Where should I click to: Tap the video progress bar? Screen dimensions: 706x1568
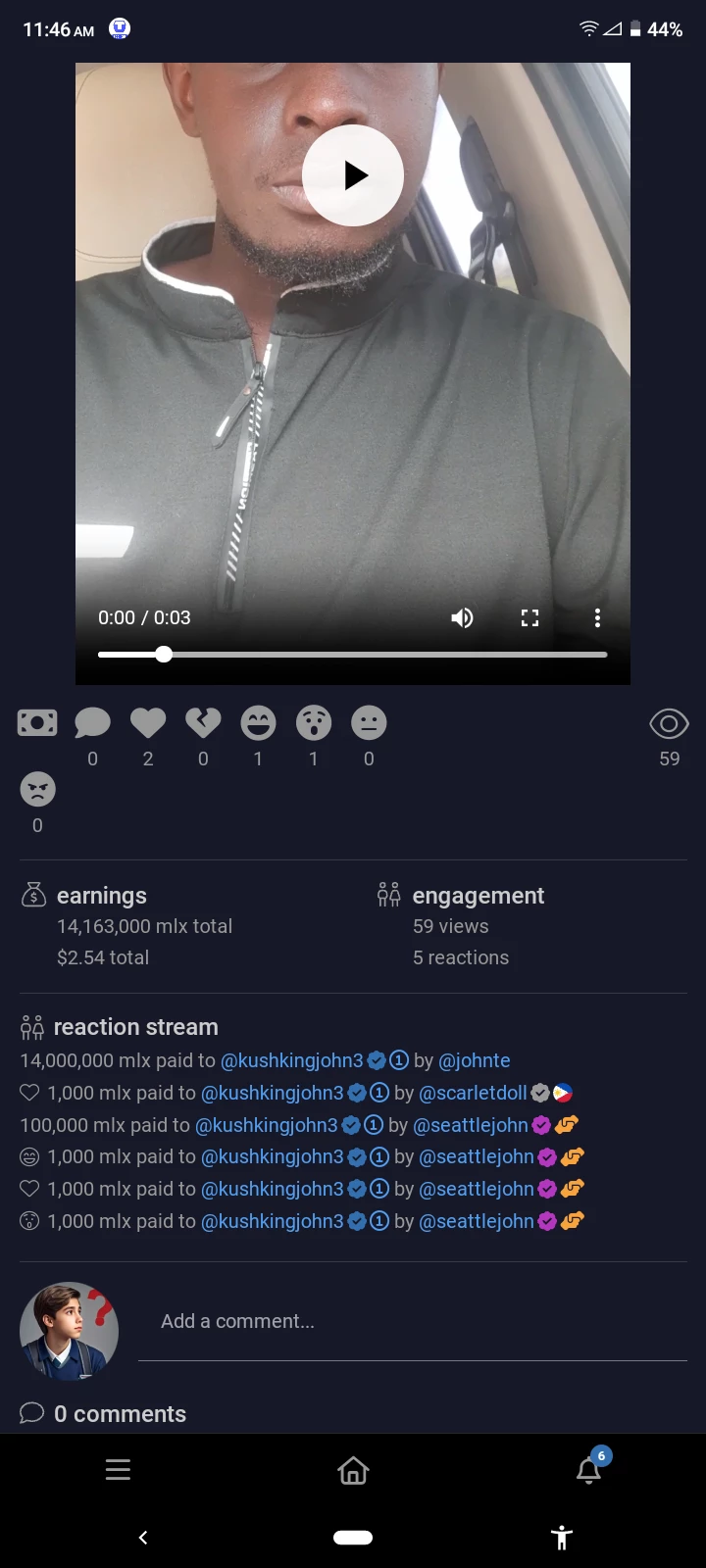(x=353, y=654)
